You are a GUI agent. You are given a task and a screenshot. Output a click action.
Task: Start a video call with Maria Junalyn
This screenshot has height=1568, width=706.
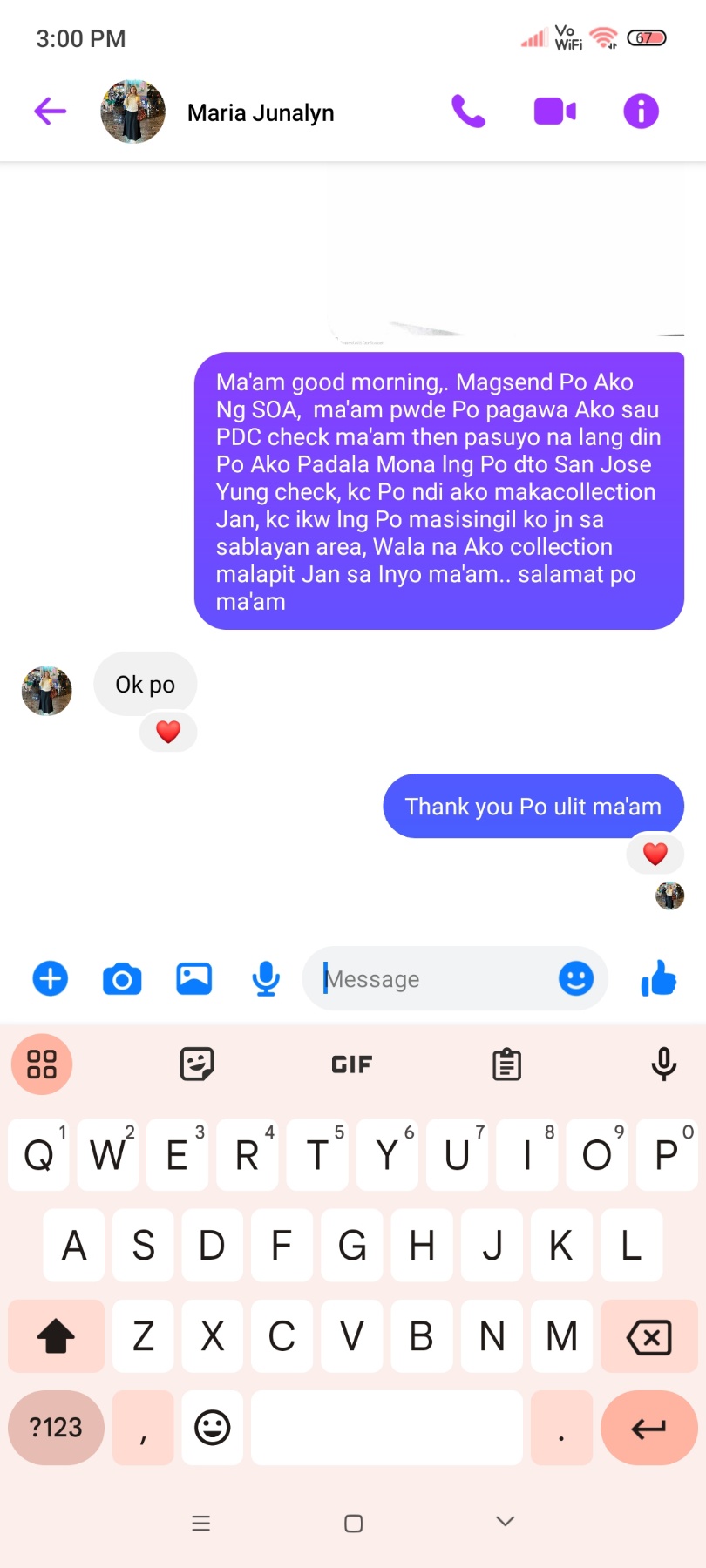pos(554,112)
